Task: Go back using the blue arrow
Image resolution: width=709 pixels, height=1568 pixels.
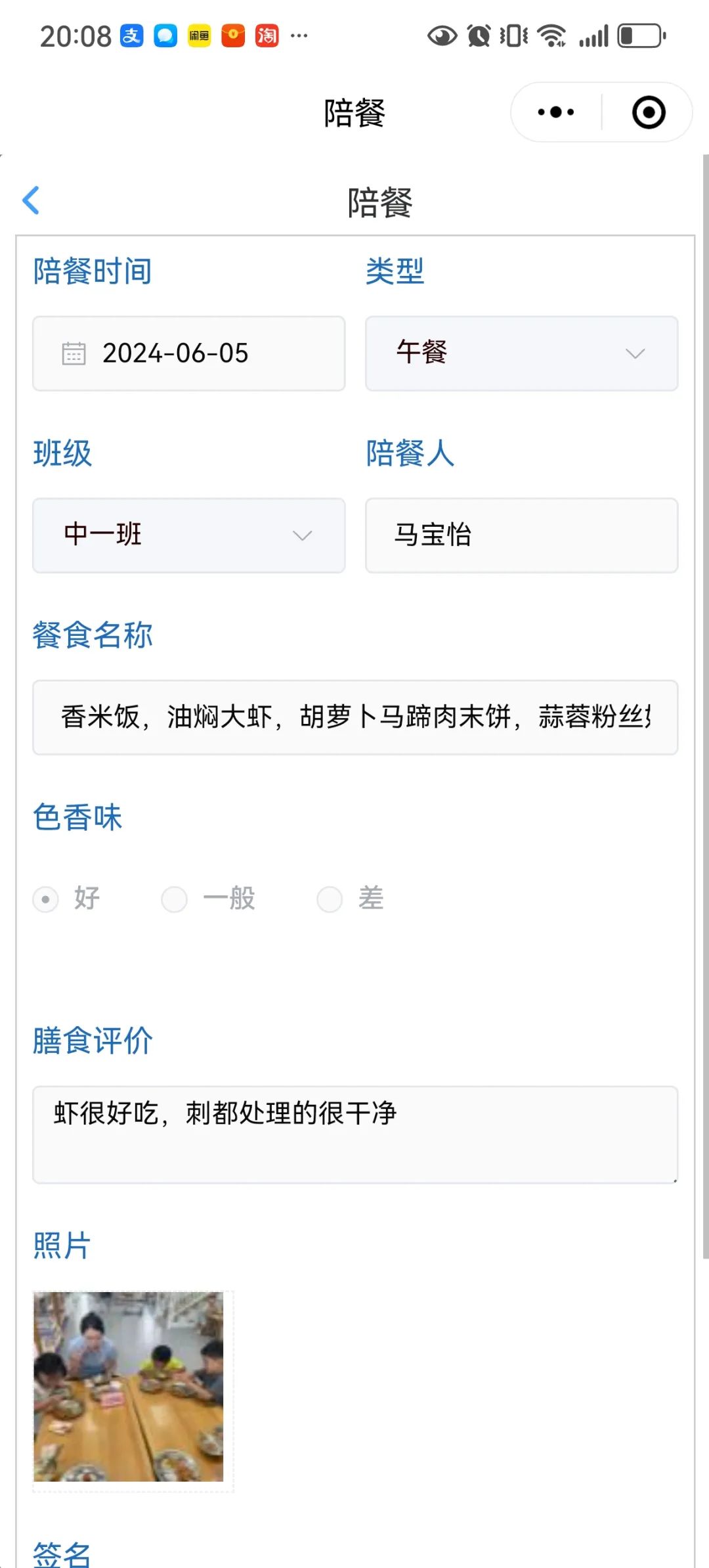Action: (x=31, y=200)
